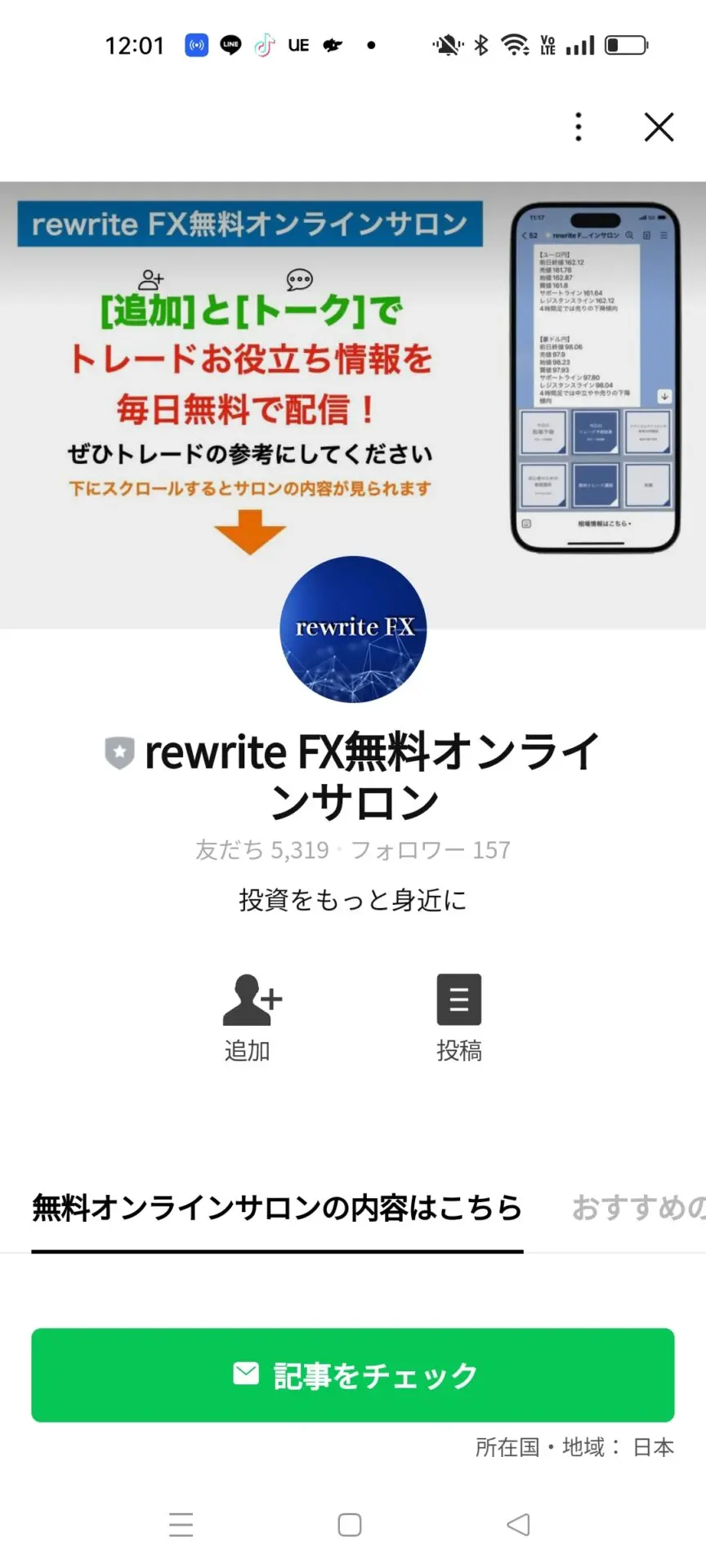
Task: Open the three-dot overflow menu
Action: pos(579,127)
